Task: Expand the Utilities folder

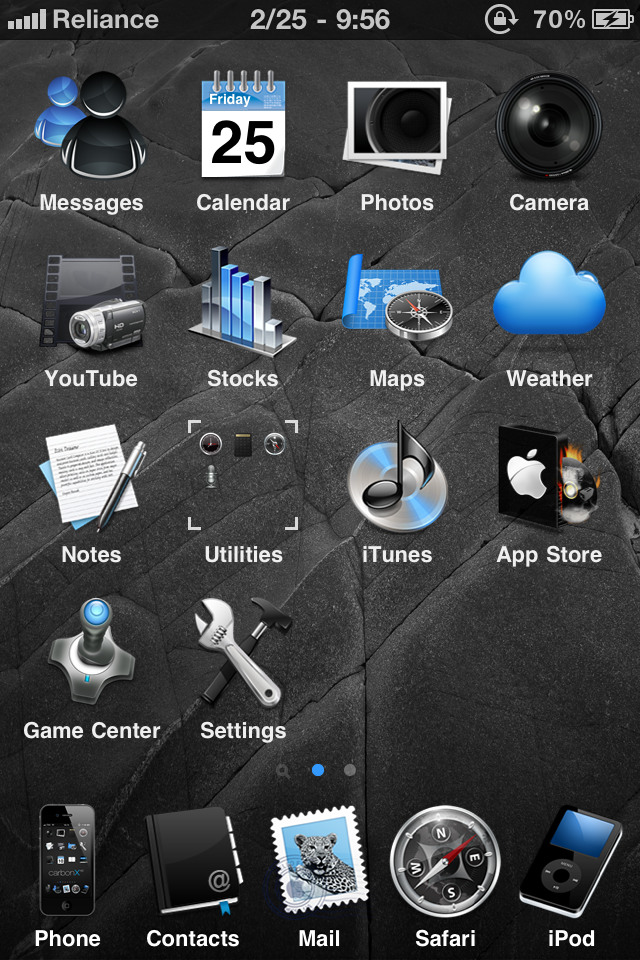Action: (243, 476)
